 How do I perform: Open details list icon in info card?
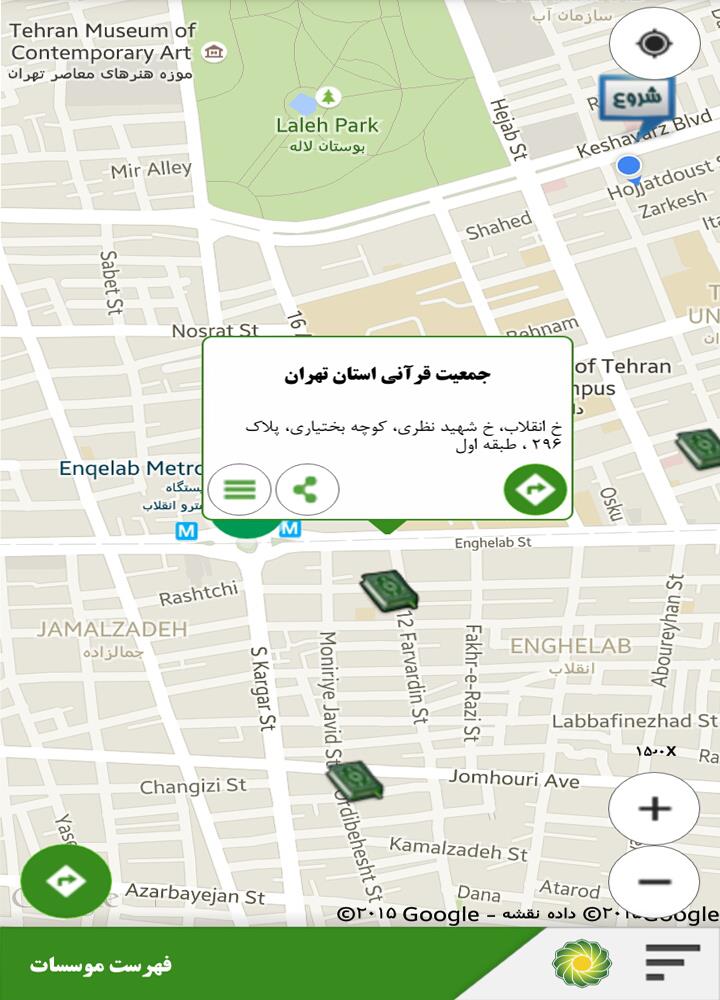[x=240, y=490]
